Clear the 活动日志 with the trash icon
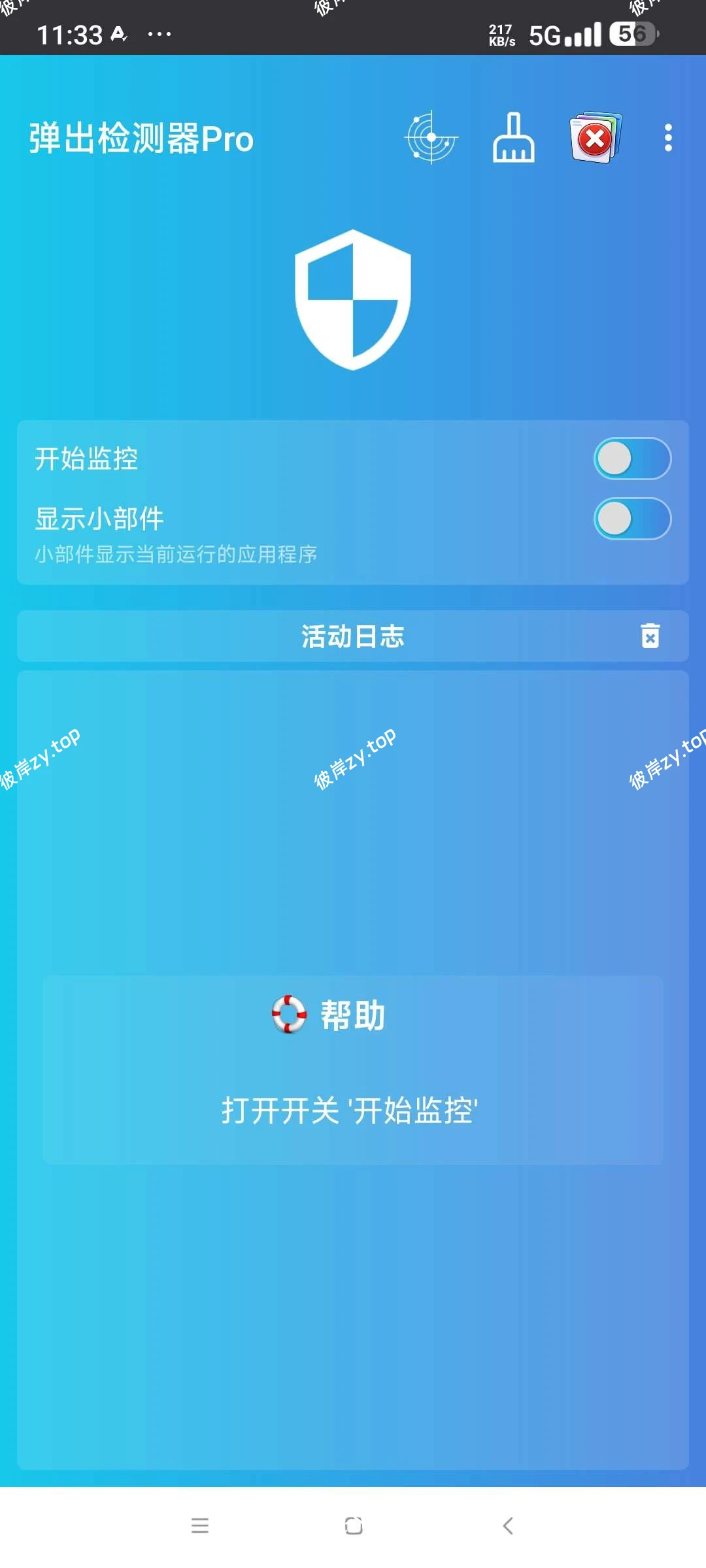This screenshot has width=706, height=1568. [x=650, y=636]
